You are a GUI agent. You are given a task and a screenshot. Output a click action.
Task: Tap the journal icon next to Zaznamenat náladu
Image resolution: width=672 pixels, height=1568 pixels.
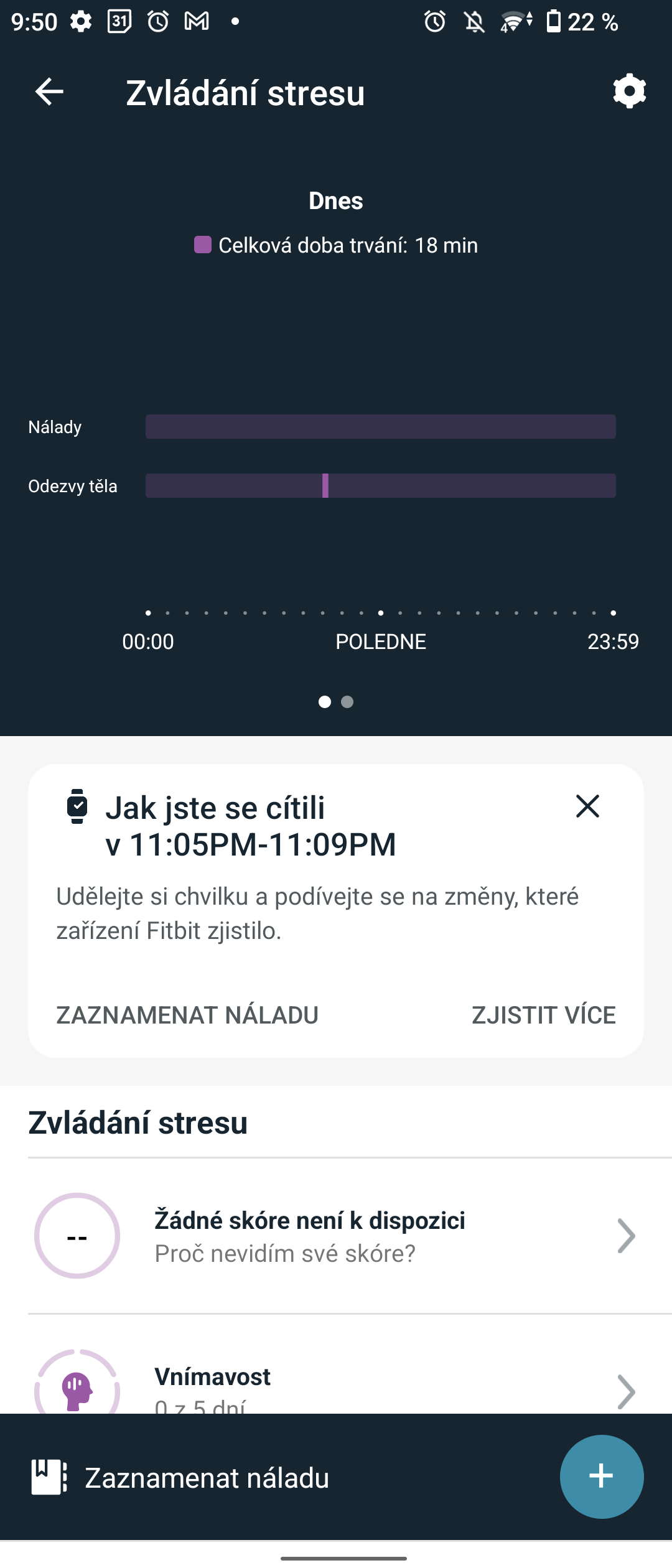(x=49, y=1477)
